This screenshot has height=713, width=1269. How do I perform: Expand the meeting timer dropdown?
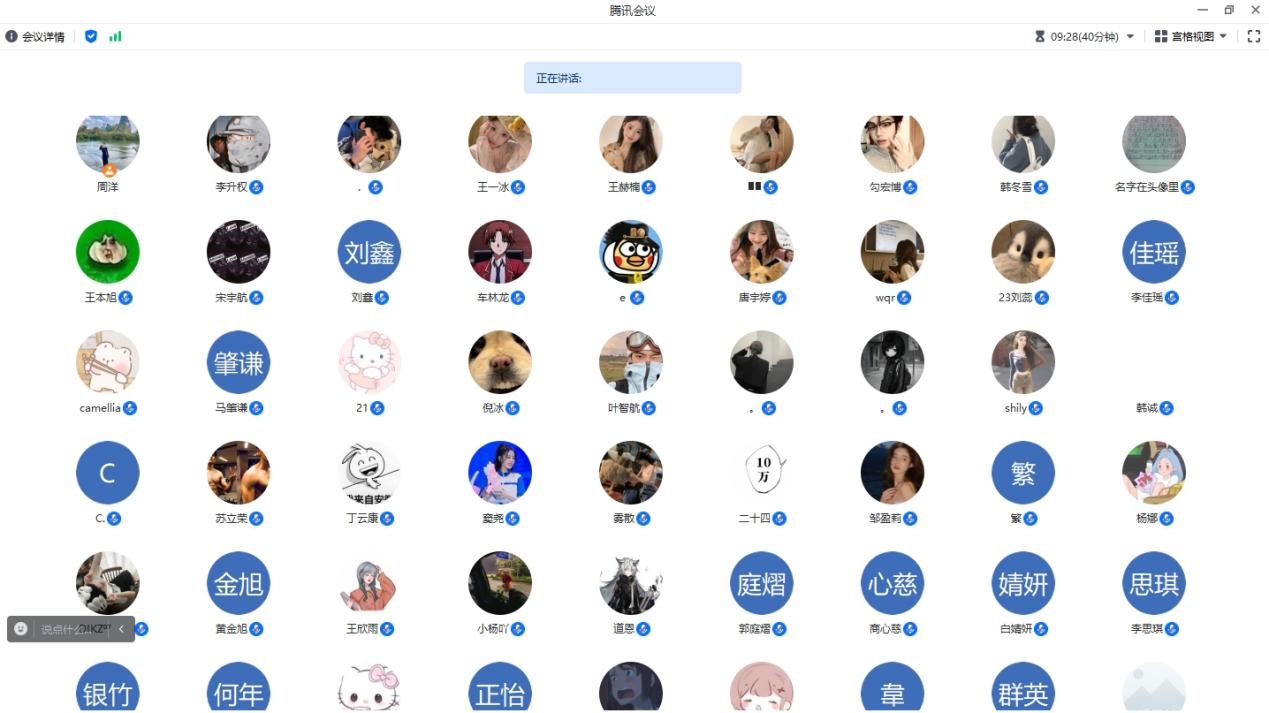[x=1130, y=37]
